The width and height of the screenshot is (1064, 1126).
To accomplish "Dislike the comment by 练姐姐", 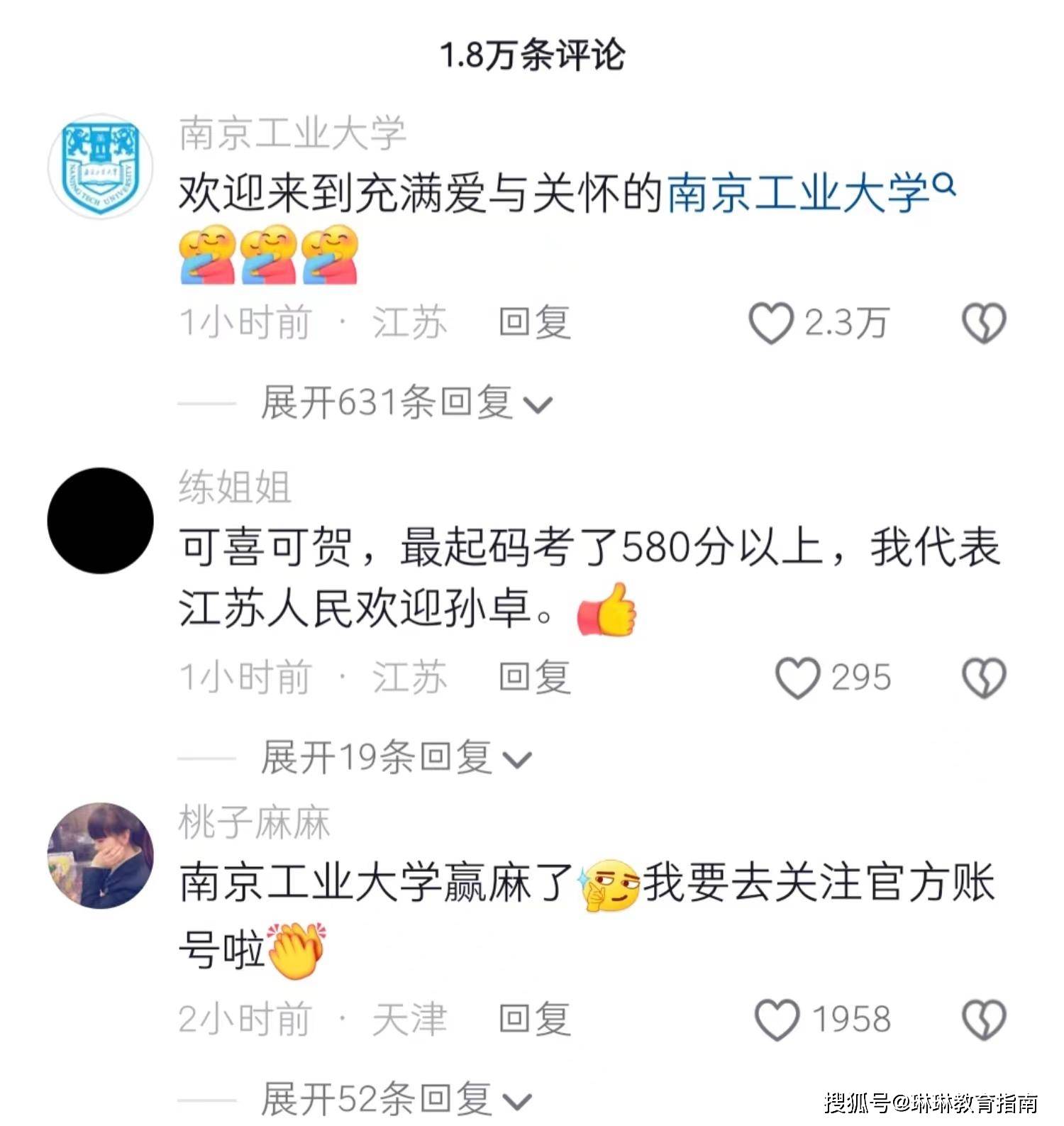I will tap(984, 678).
